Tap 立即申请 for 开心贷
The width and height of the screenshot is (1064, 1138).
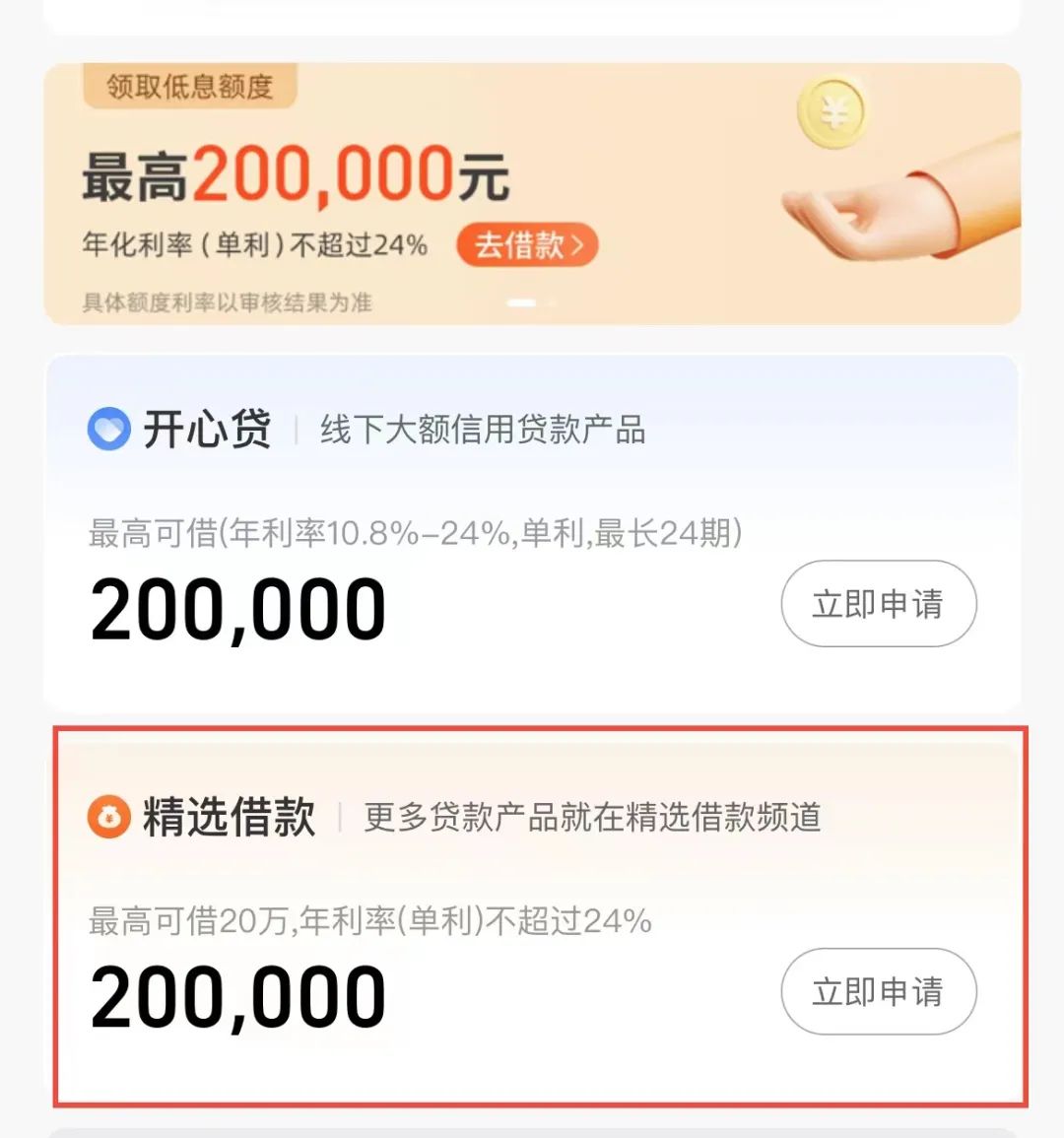(x=879, y=604)
